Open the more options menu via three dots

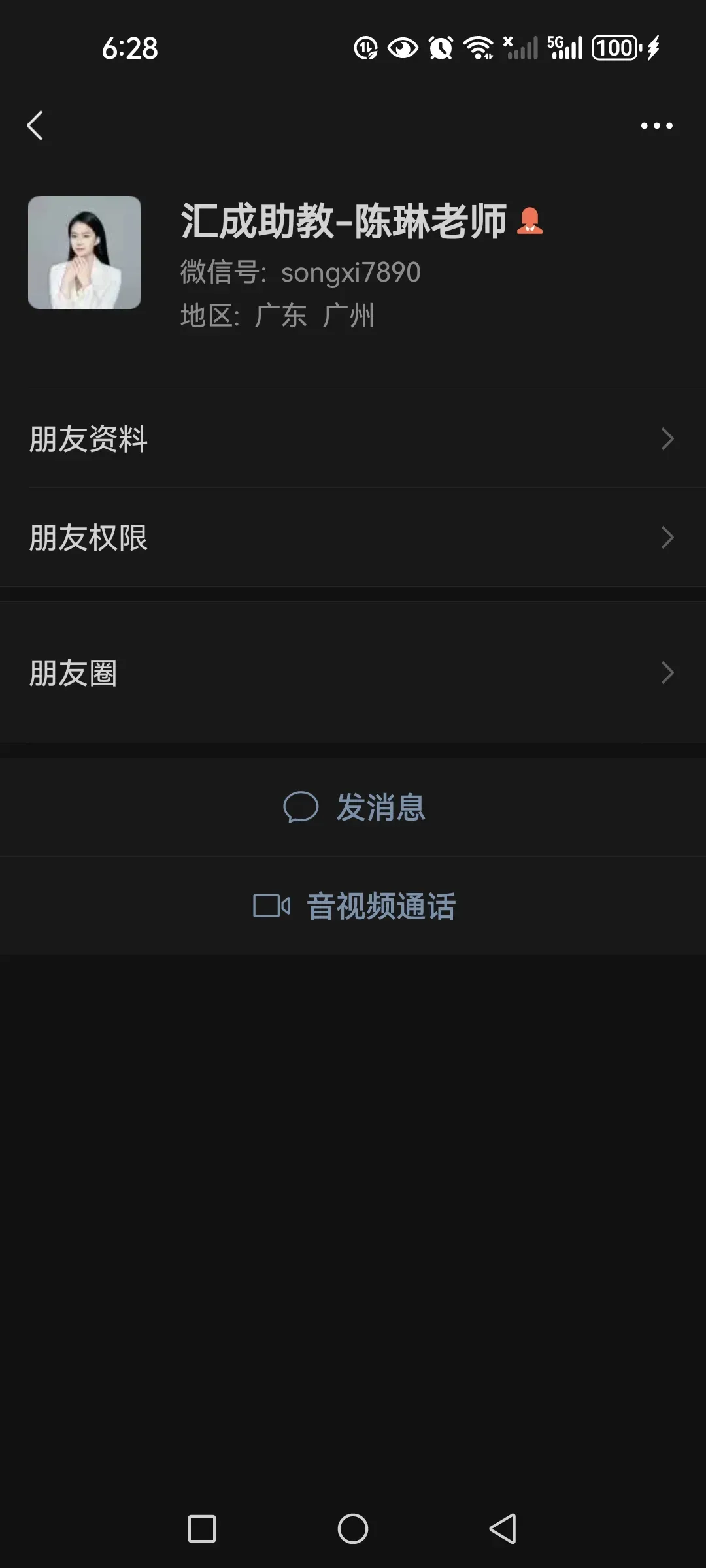(656, 126)
